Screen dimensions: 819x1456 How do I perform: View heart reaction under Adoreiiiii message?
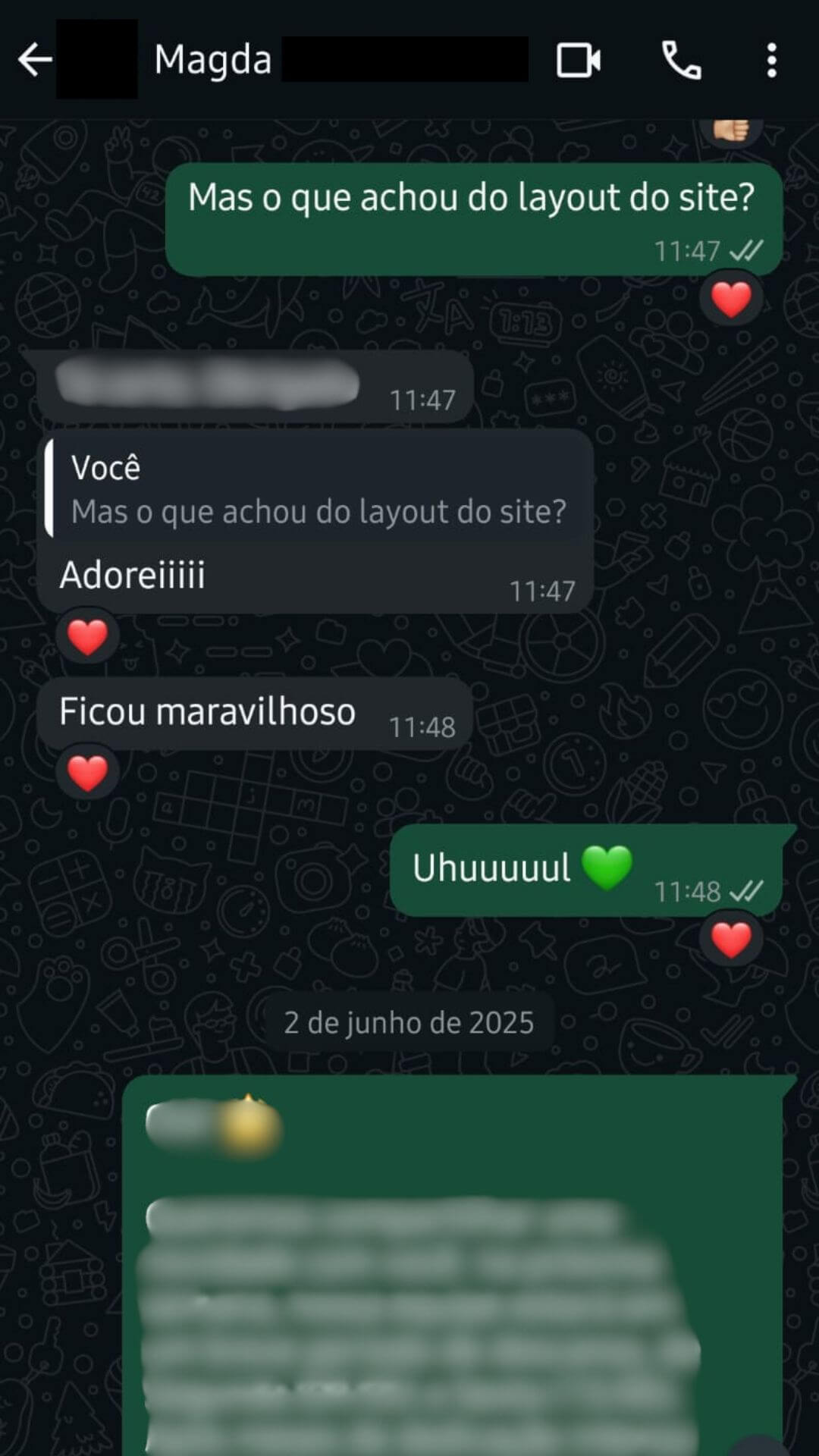pos(87,637)
